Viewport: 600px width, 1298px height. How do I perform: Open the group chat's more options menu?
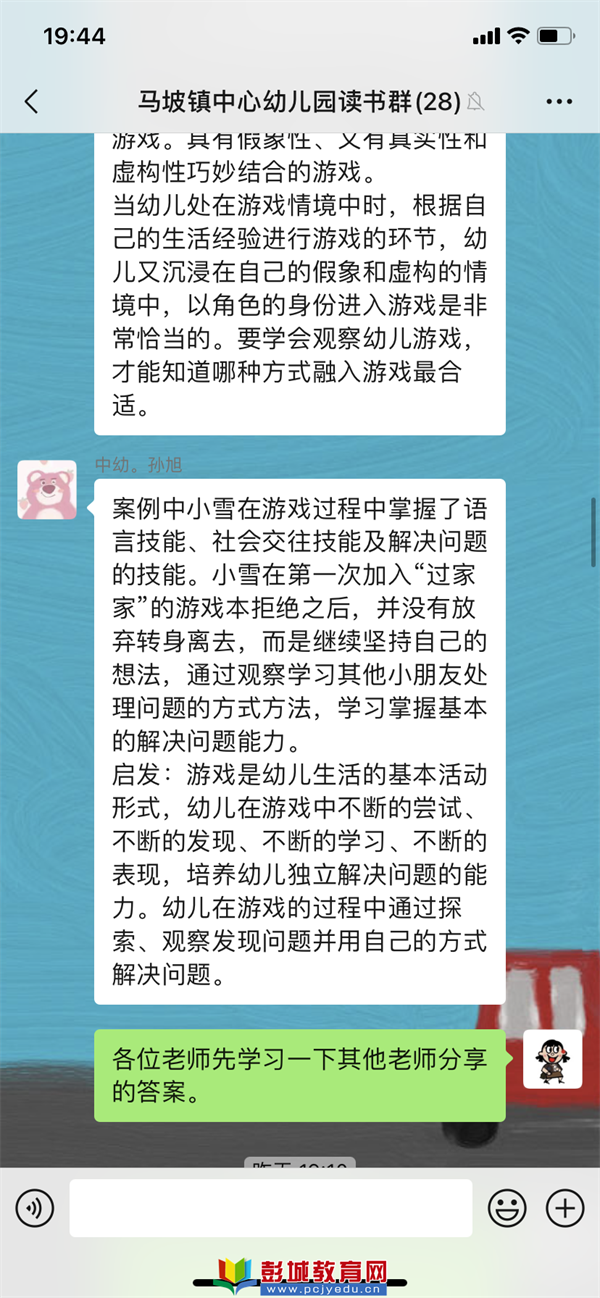tap(559, 101)
